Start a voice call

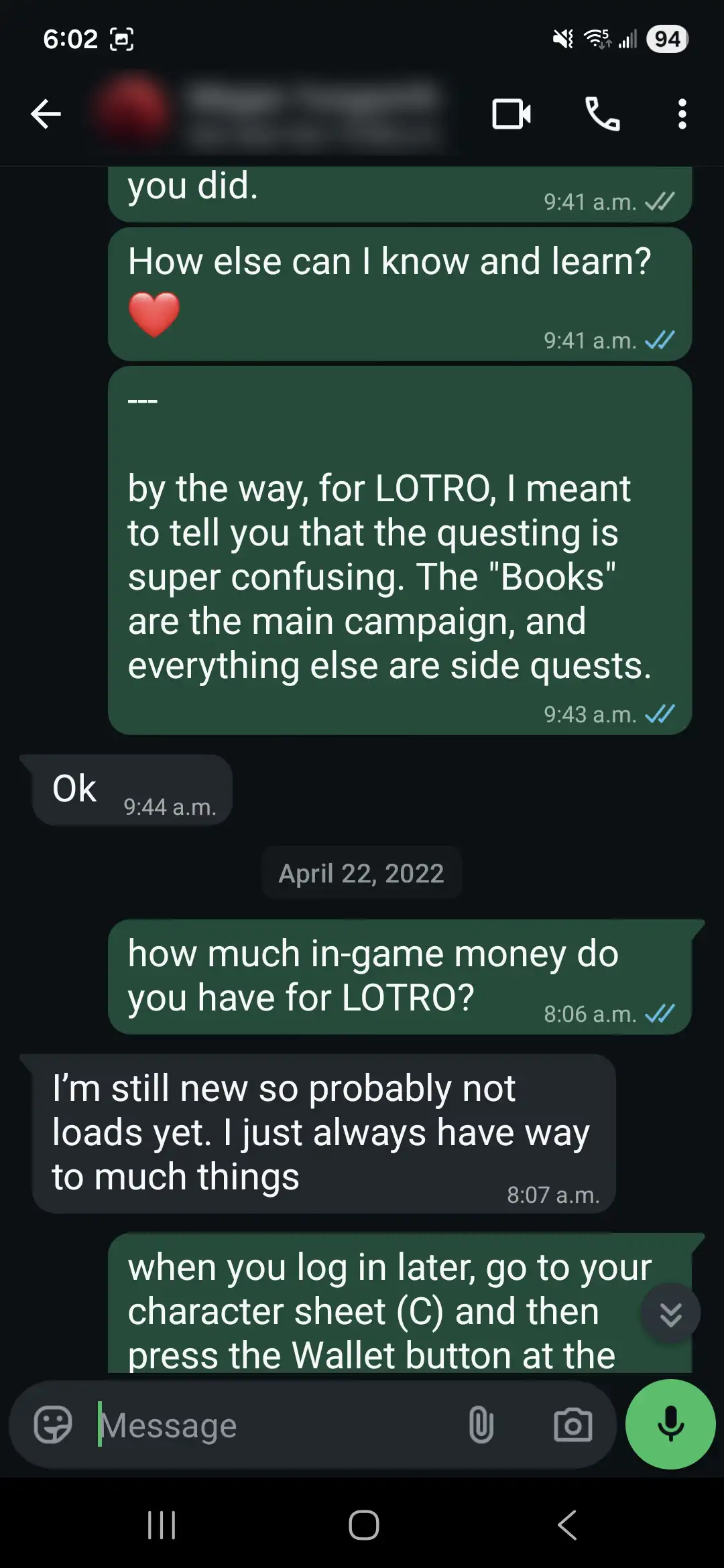coord(602,114)
